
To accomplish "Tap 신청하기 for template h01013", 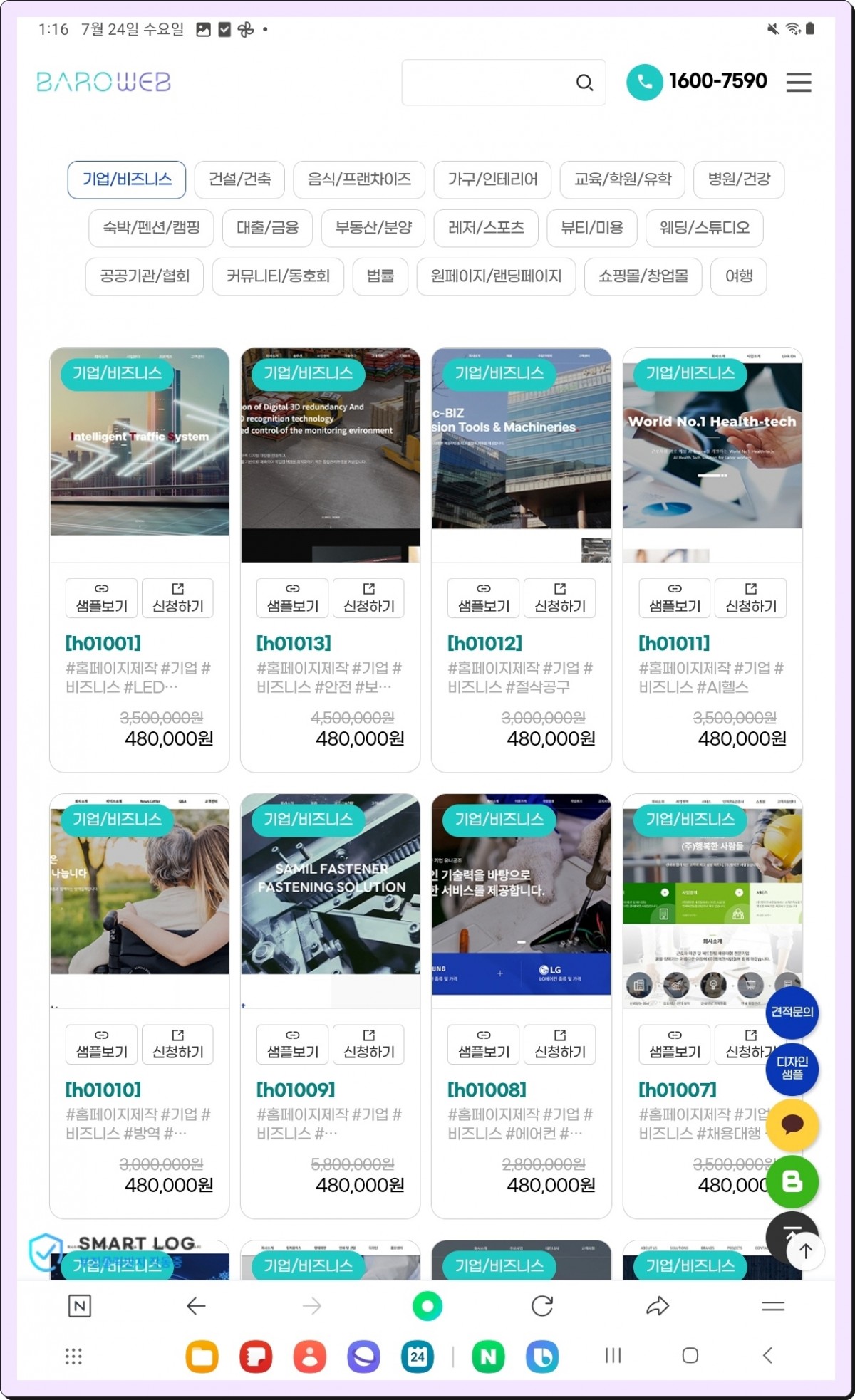I will (368, 598).
